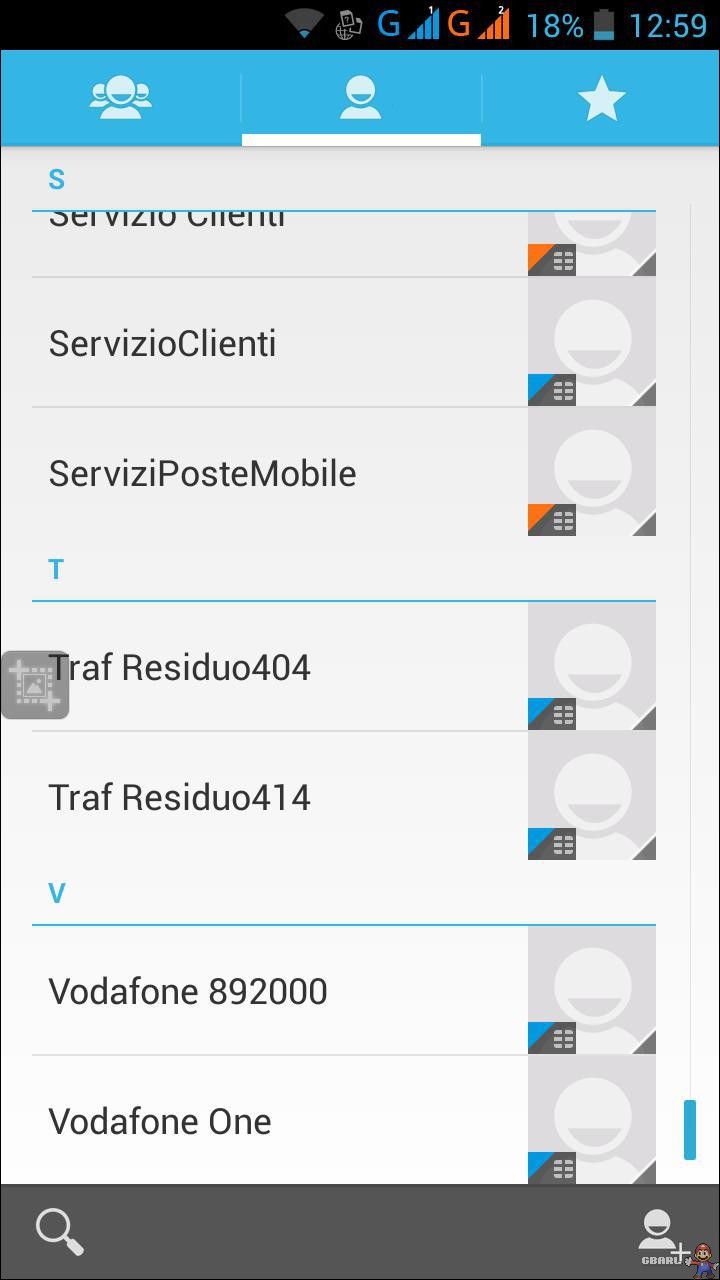Tap the avatar next to Vodafone 892000
720x1280 pixels.
tap(592, 990)
